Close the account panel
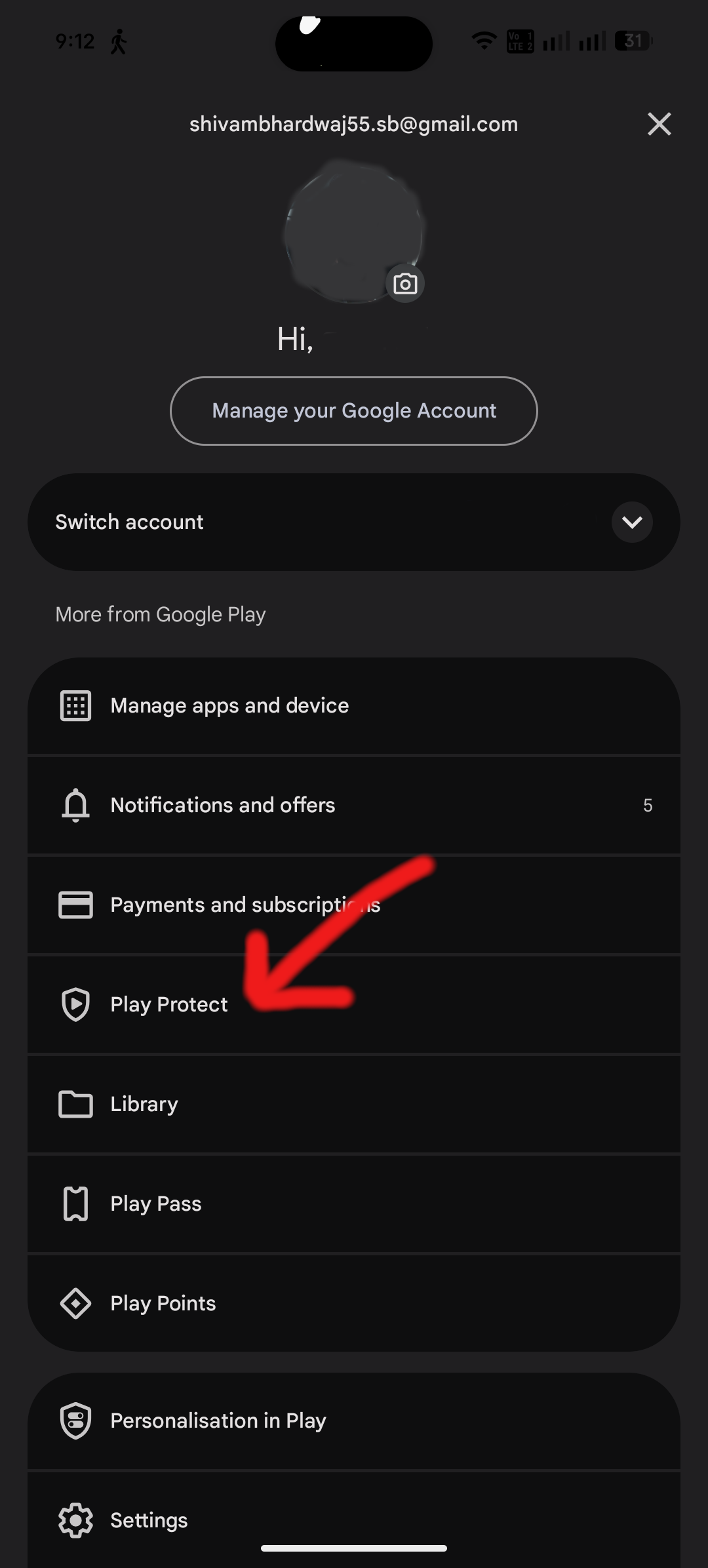Viewport: 708px width, 1568px height. coord(659,124)
